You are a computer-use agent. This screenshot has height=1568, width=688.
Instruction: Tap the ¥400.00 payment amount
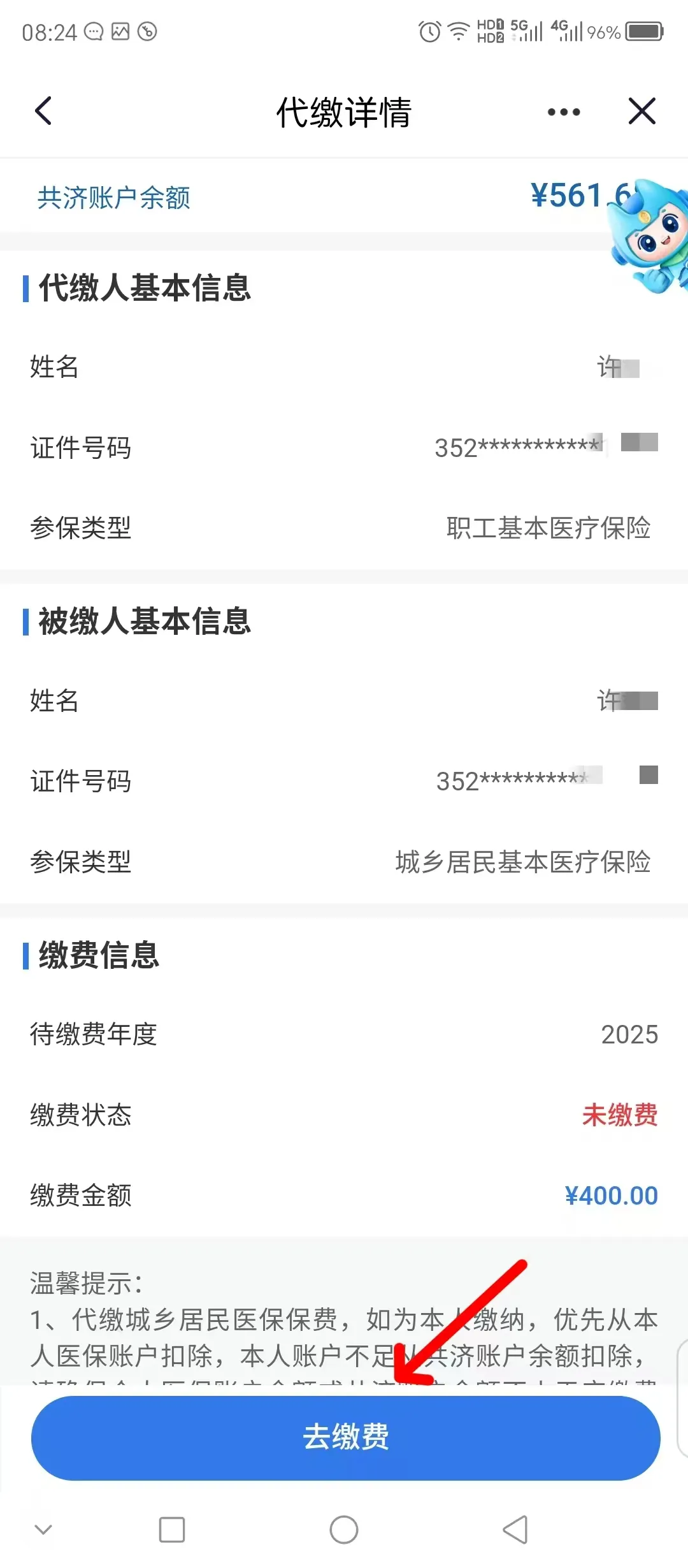(x=612, y=1194)
